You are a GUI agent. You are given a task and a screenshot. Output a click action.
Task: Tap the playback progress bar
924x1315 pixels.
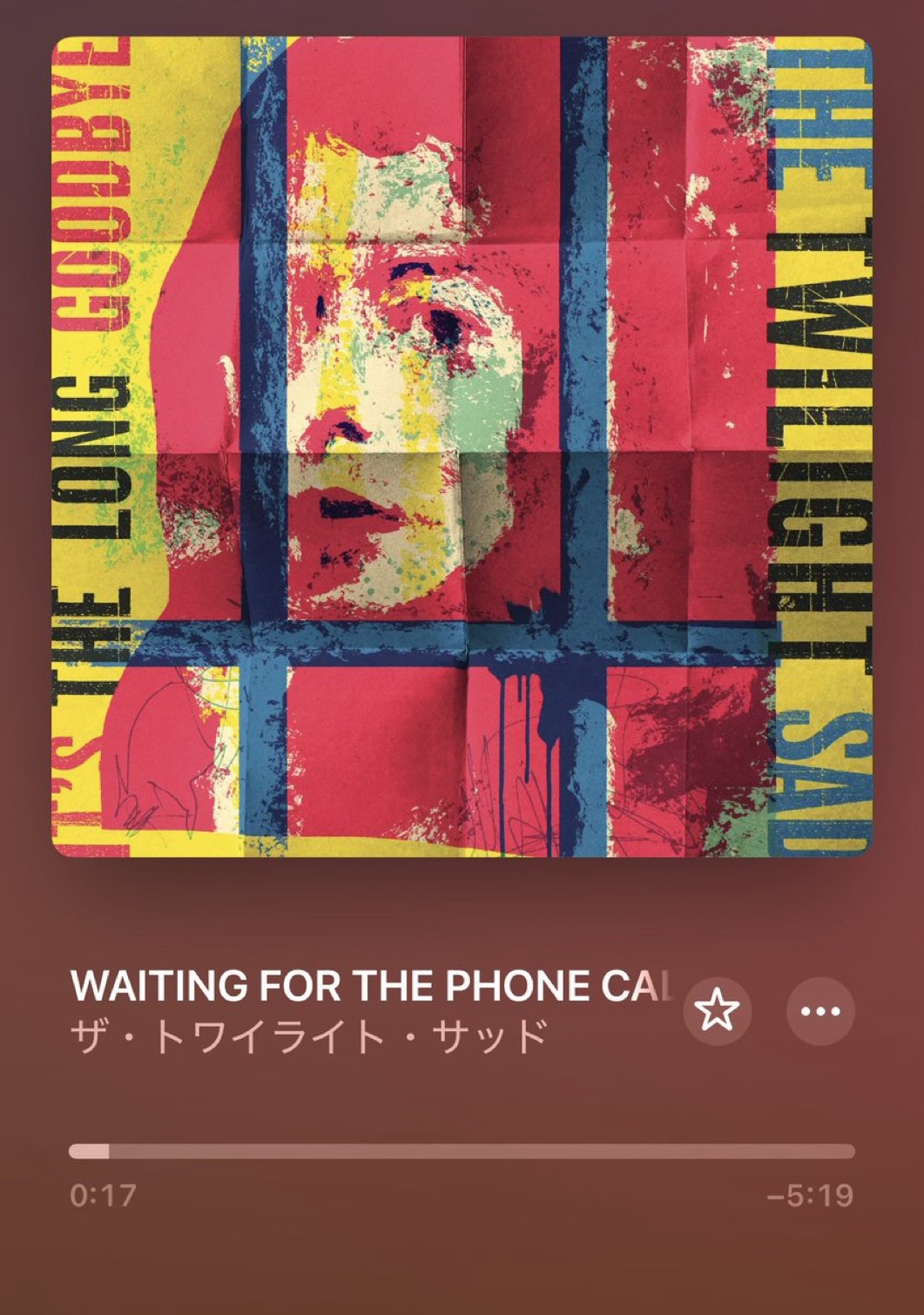pos(462,1151)
